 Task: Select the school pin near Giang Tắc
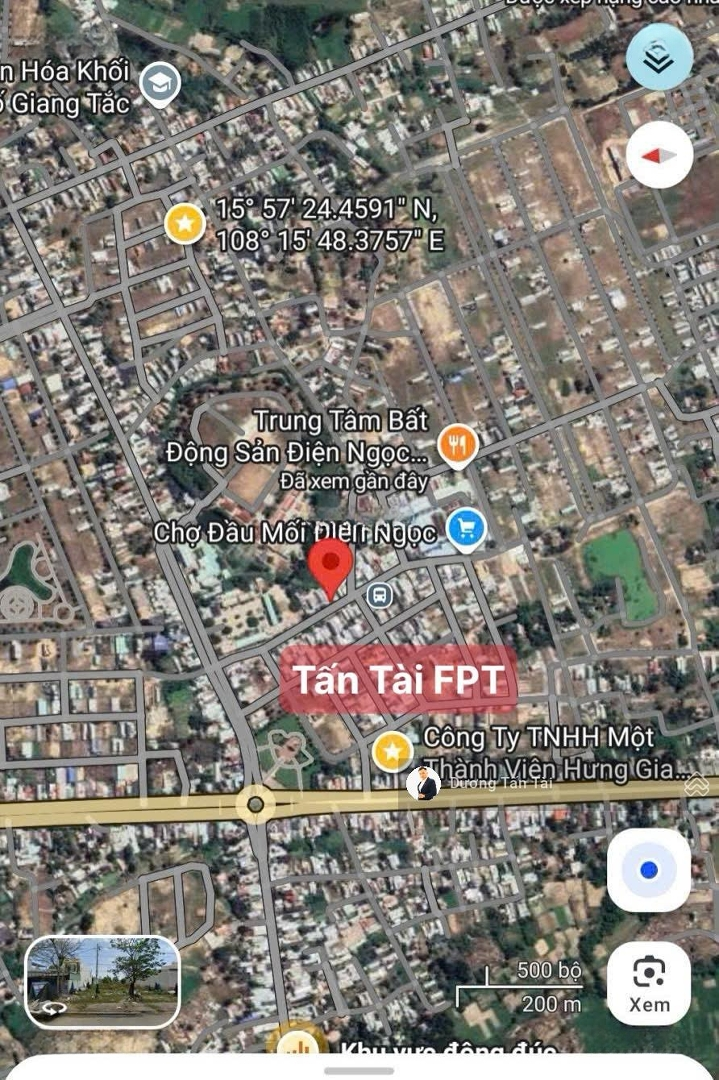(159, 84)
